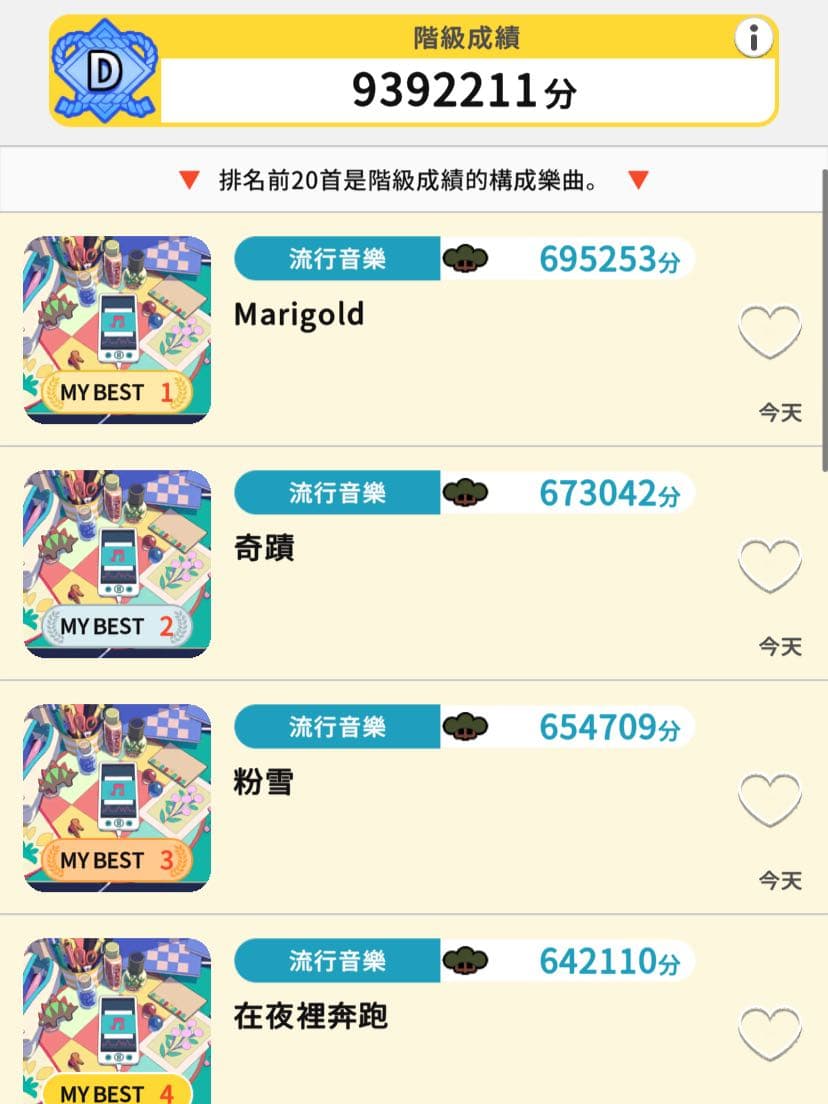Mark 粉雪 as favorite

[x=770, y=799]
